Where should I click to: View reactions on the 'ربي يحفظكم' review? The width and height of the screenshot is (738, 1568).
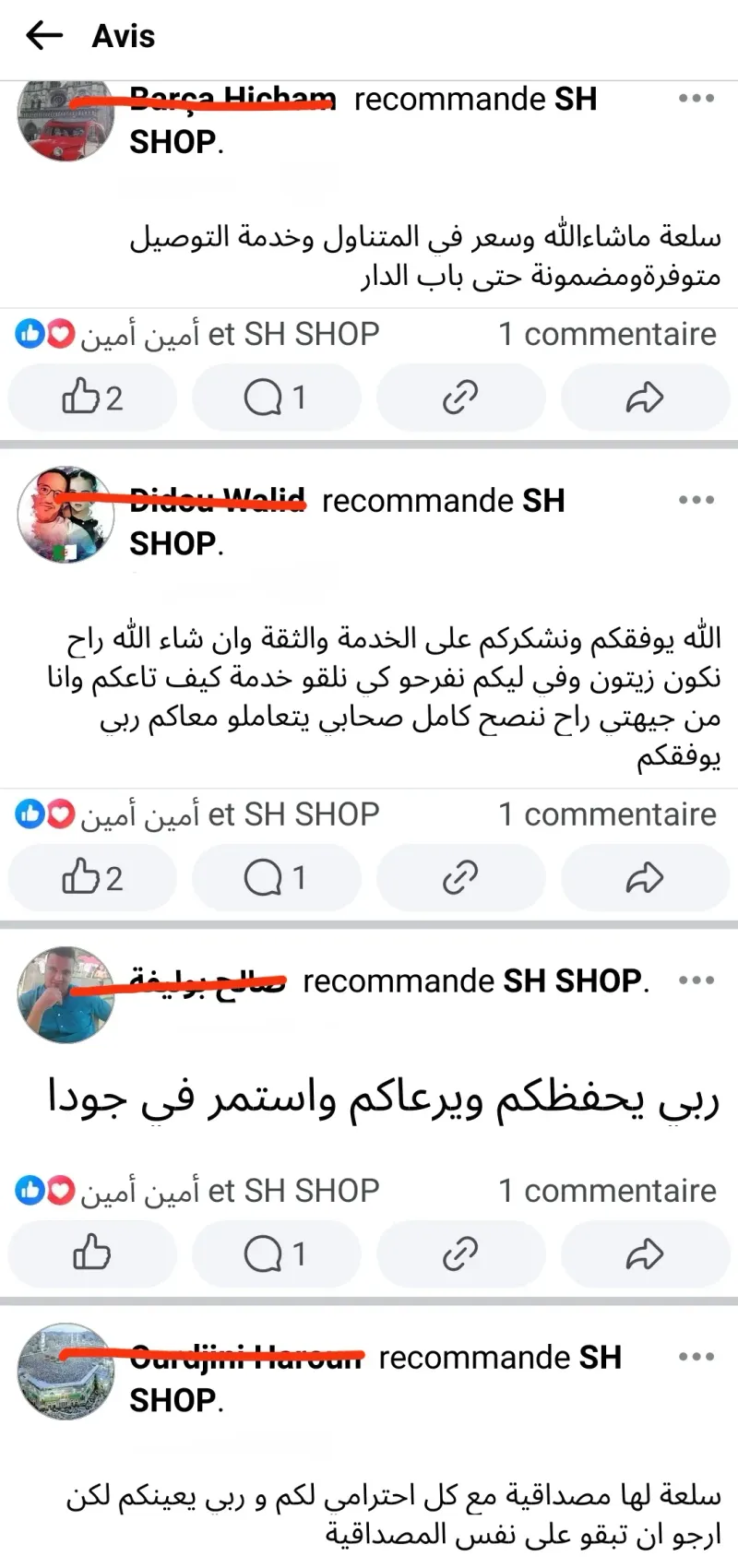tap(196, 1191)
